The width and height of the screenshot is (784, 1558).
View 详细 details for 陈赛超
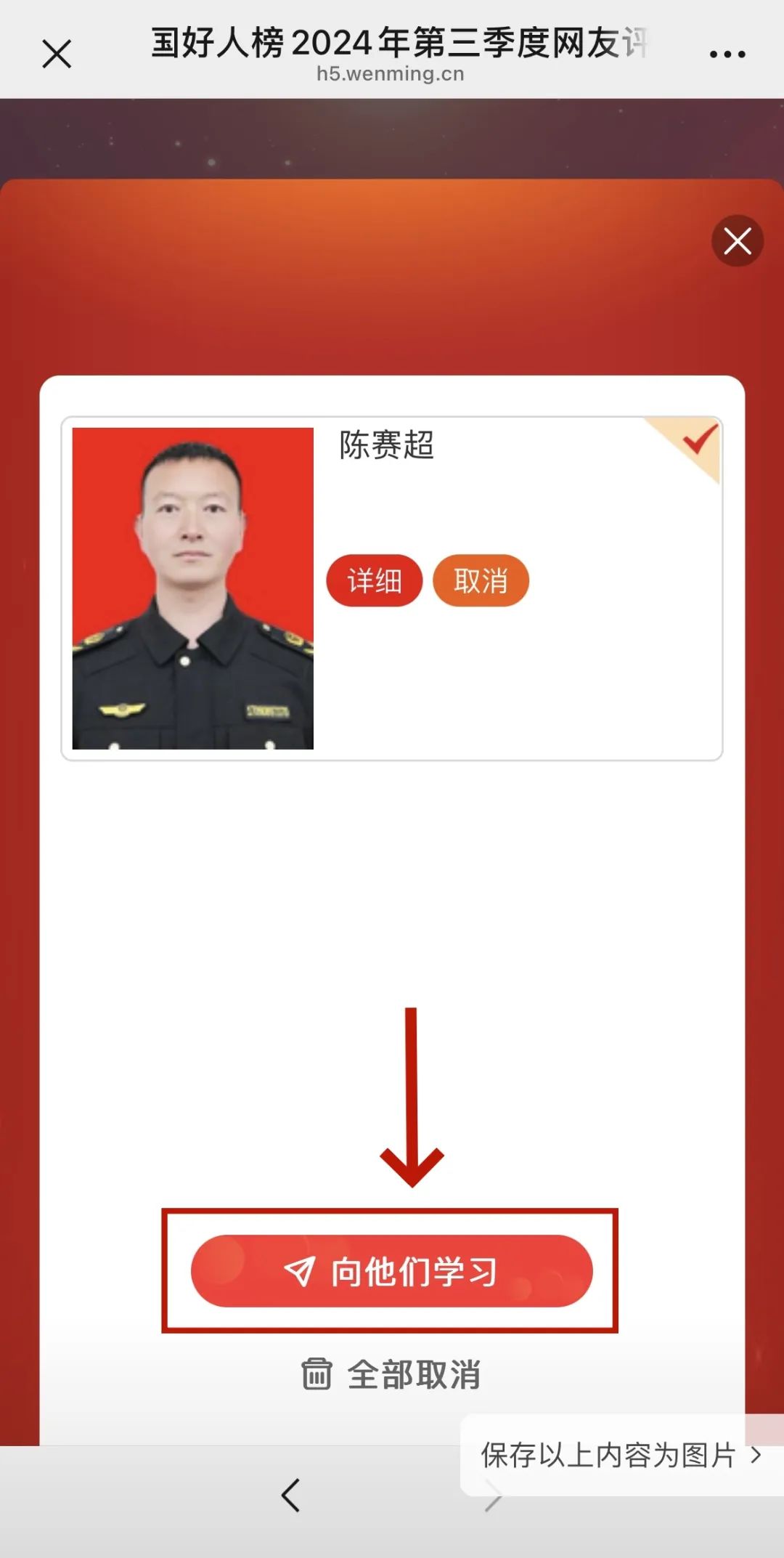click(x=374, y=580)
